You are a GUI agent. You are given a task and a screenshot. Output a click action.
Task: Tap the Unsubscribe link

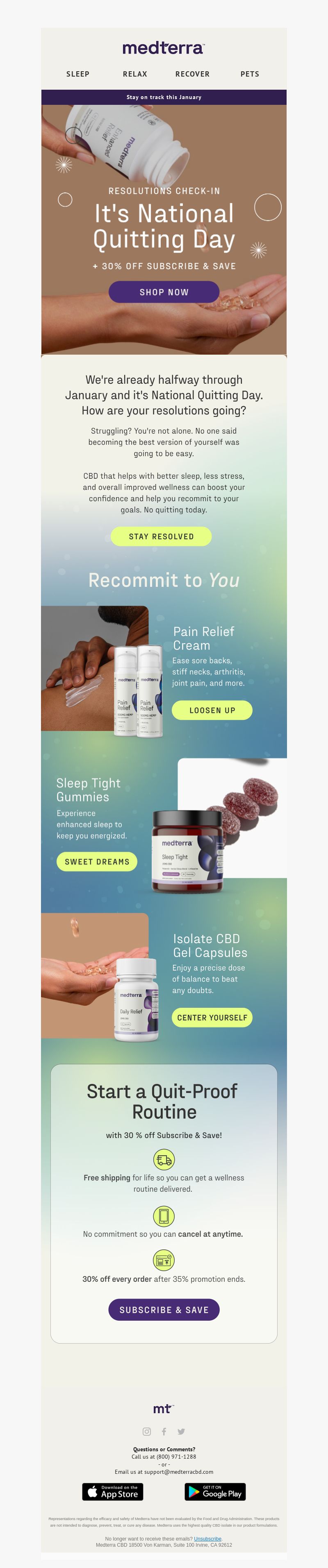[x=207, y=1538]
